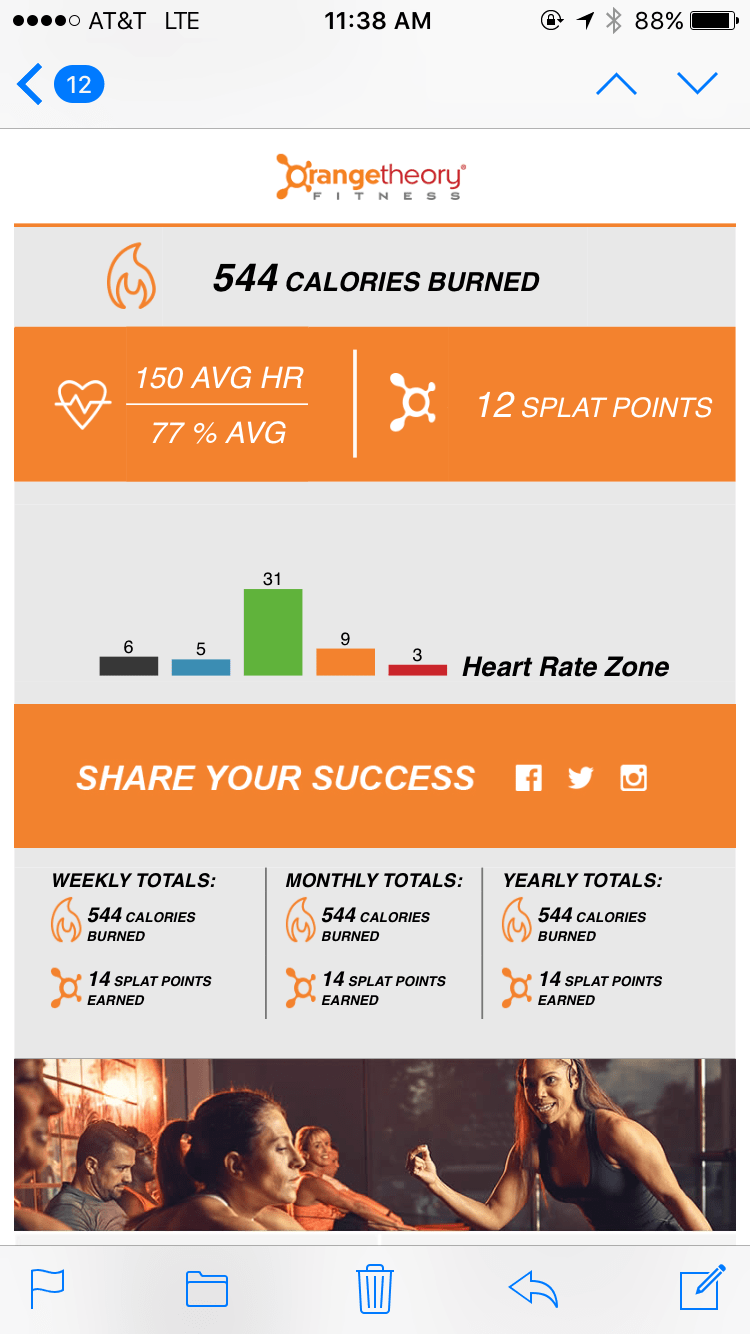Flag this email

pyautogui.click(x=47, y=1288)
